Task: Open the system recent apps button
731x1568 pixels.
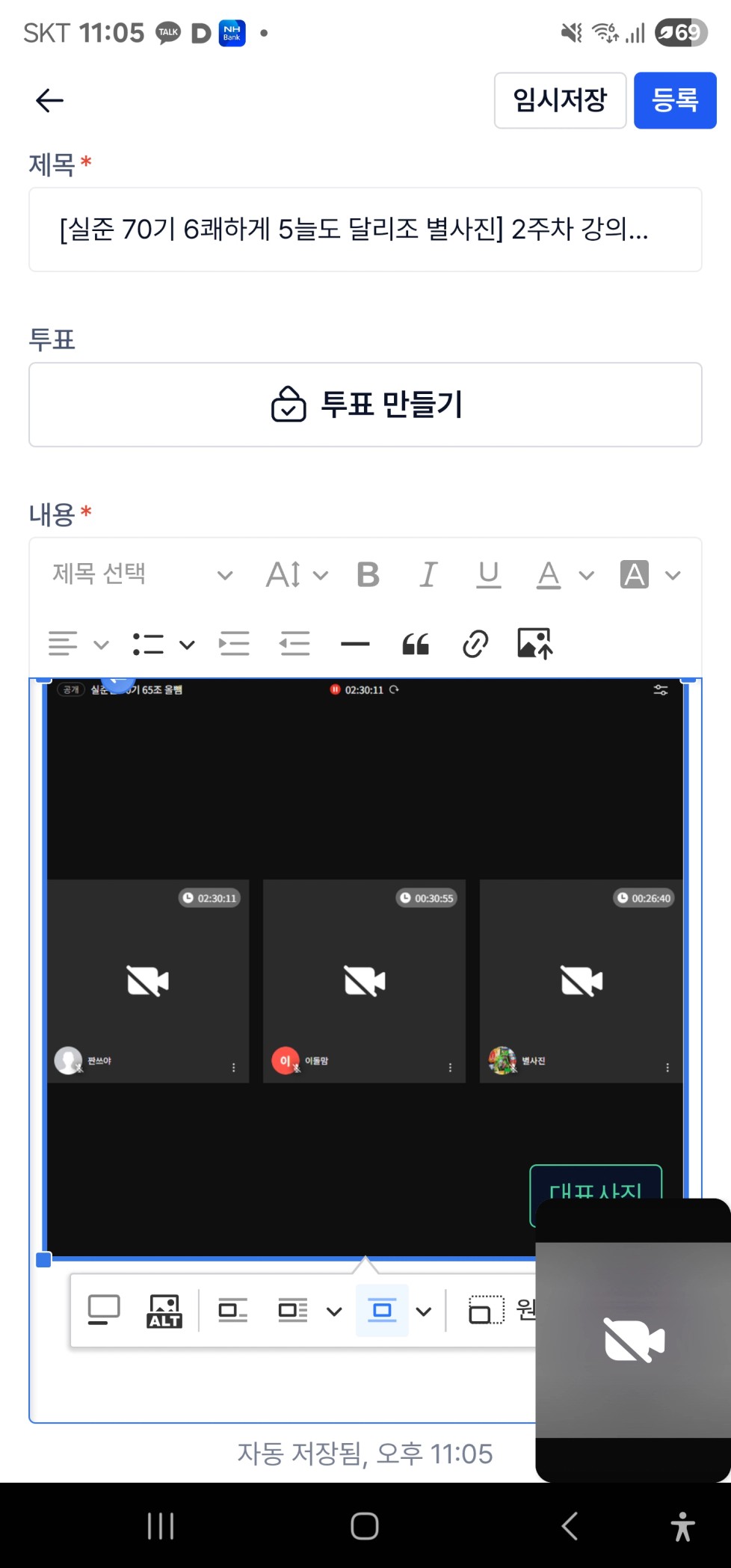Action: (x=161, y=1525)
